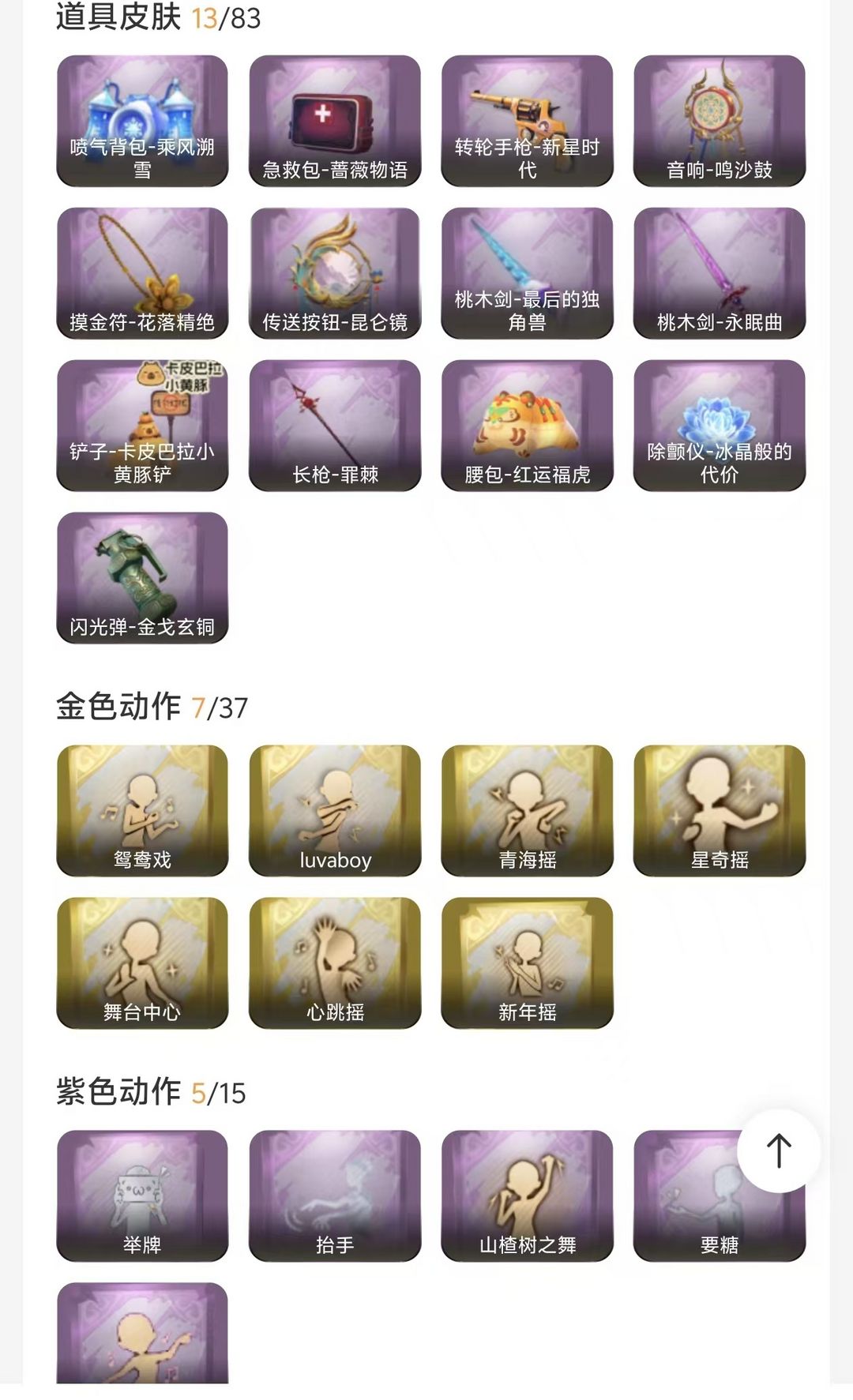Open the 喷气背包-乘风溯雪 skin tile
Image resolution: width=853 pixels, height=1400 pixels.
(142, 121)
